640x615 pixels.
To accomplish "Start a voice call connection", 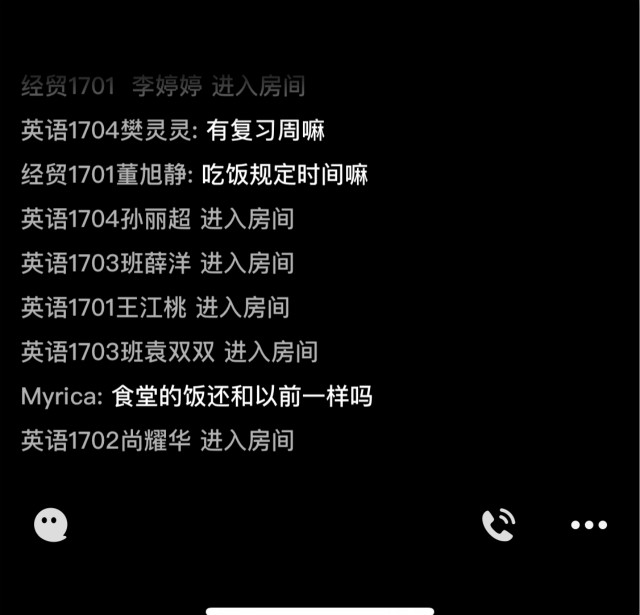I will click(498, 524).
